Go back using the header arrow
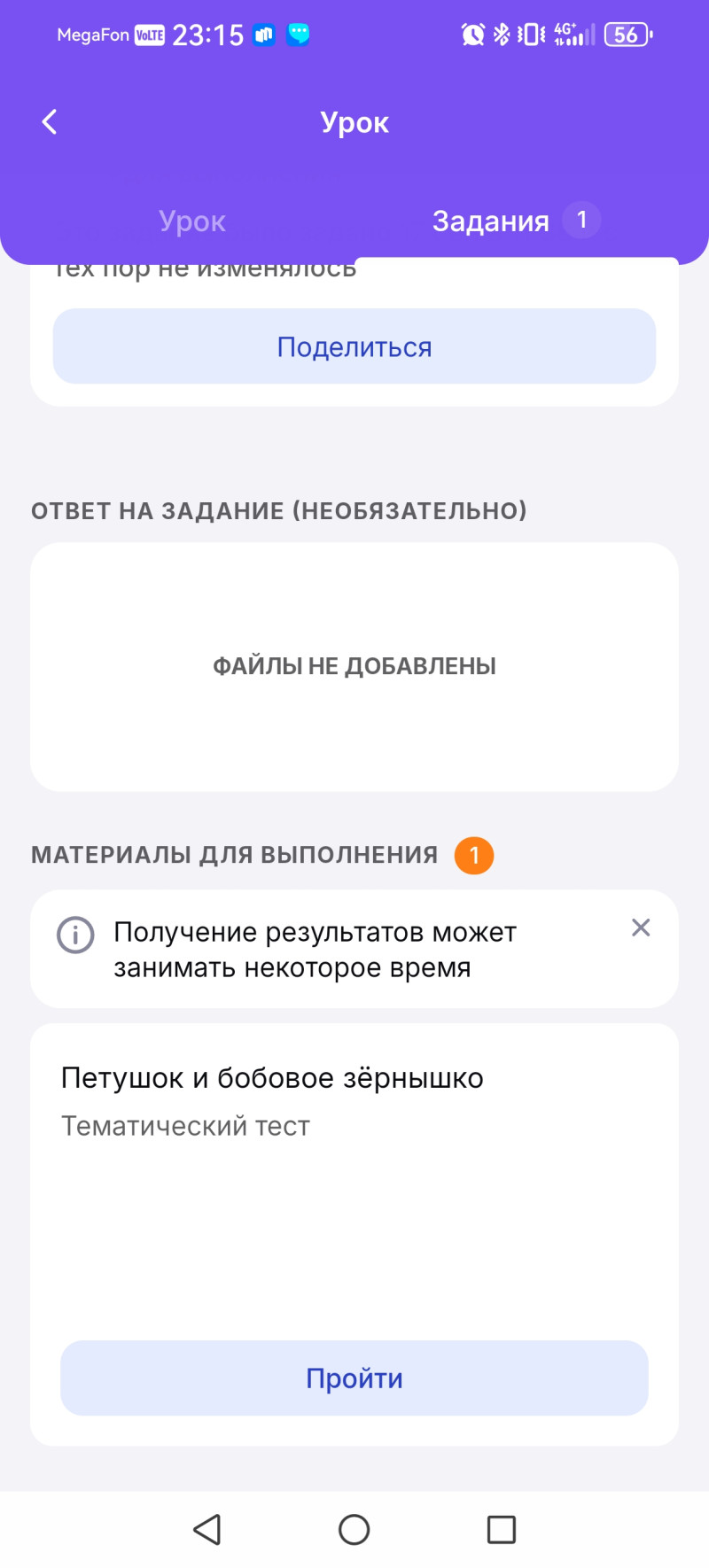Viewport: 709px width, 1568px height. click(51, 122)
